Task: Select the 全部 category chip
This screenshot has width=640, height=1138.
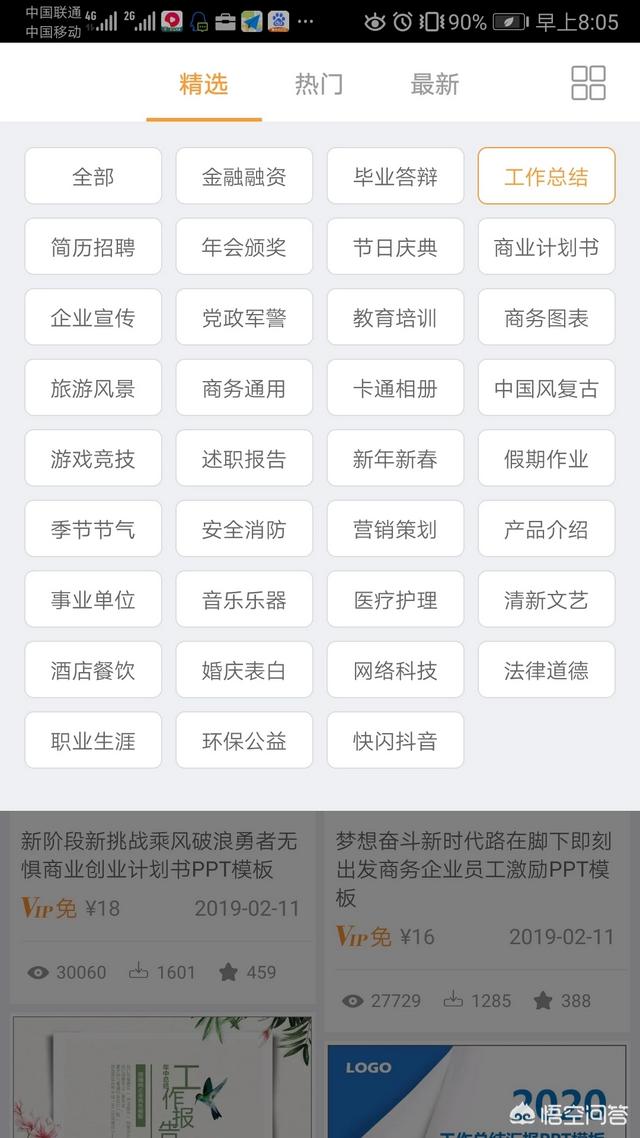Action: 93,177
